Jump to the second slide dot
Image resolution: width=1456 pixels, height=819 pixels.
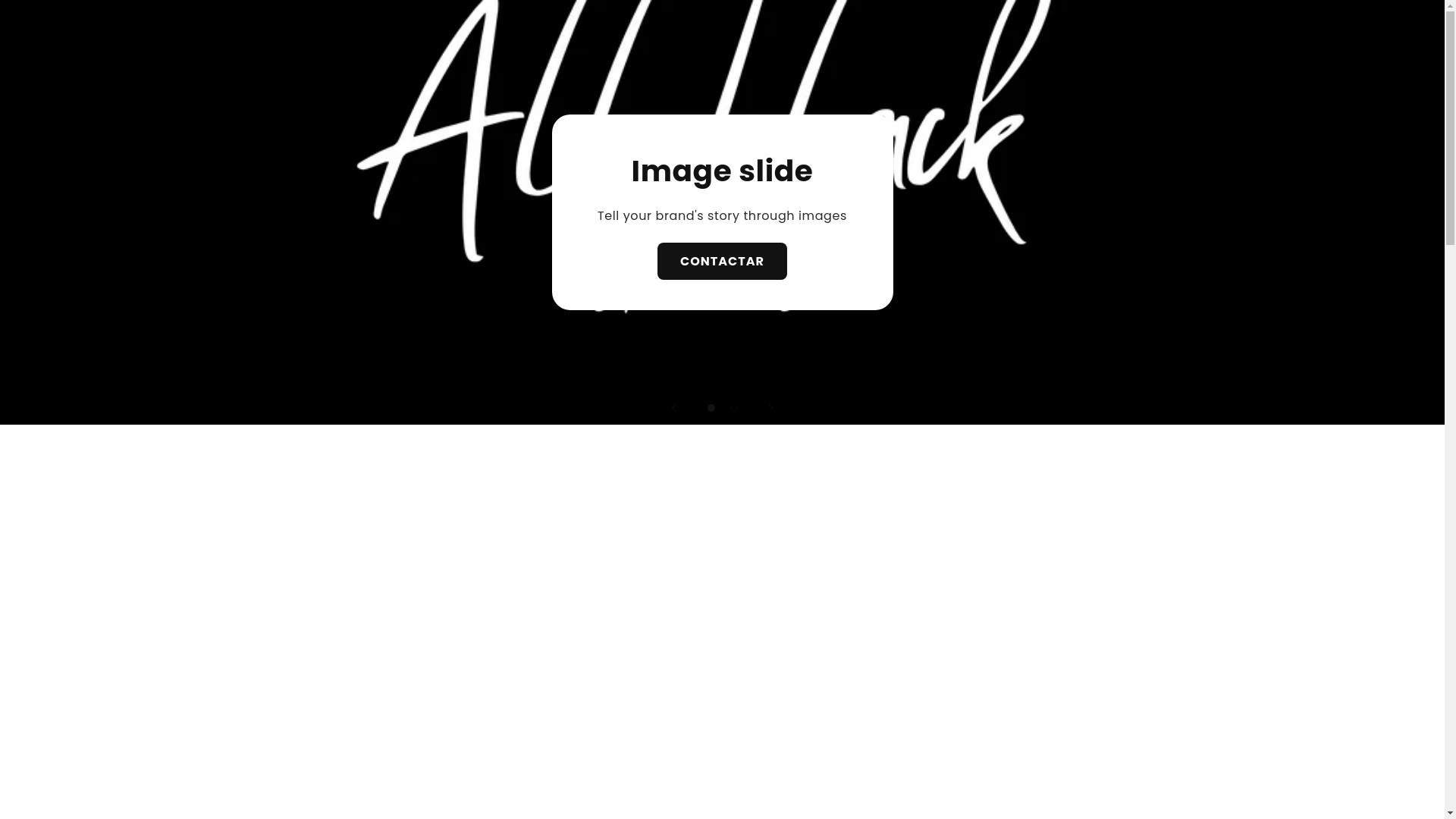click(734, 408)
